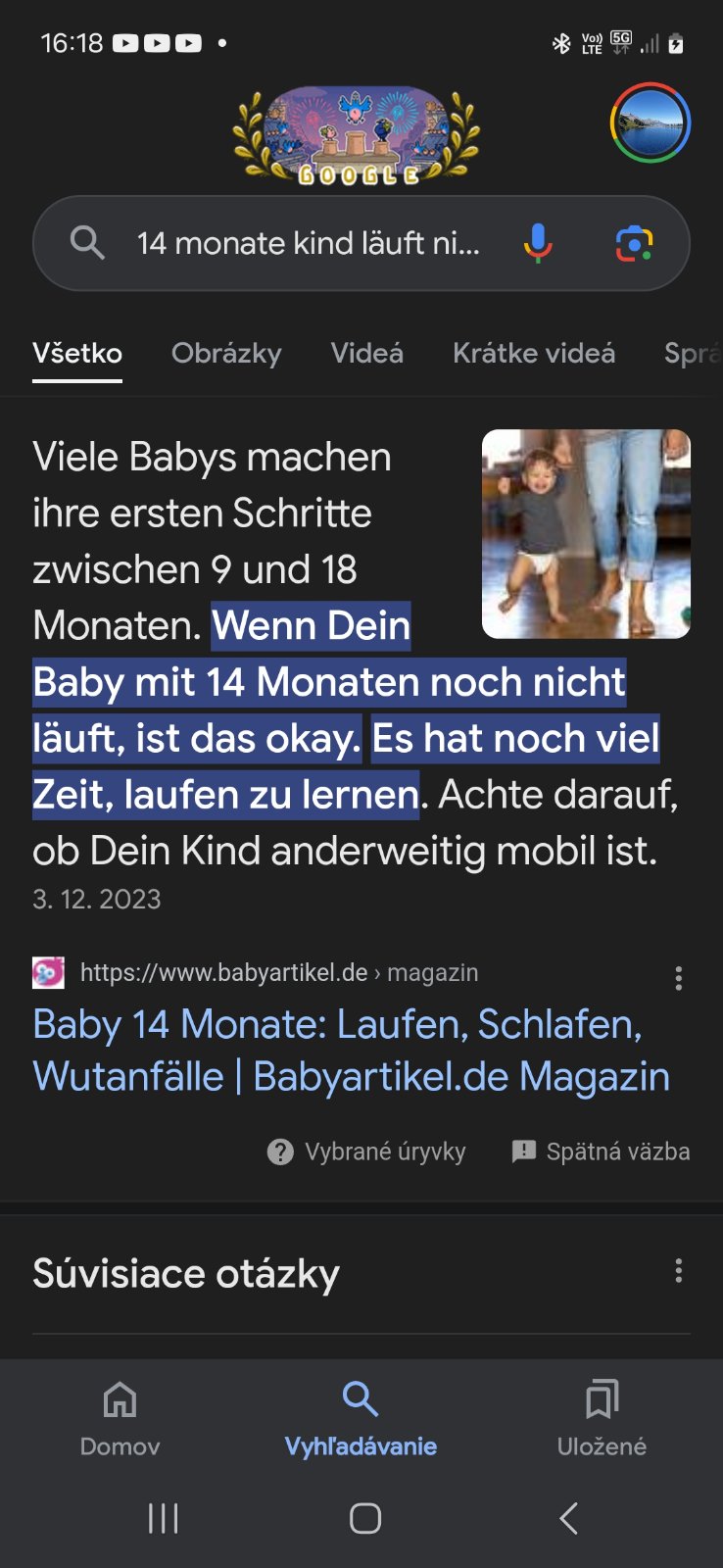Open the Google doodle at top

coord(357,137)
